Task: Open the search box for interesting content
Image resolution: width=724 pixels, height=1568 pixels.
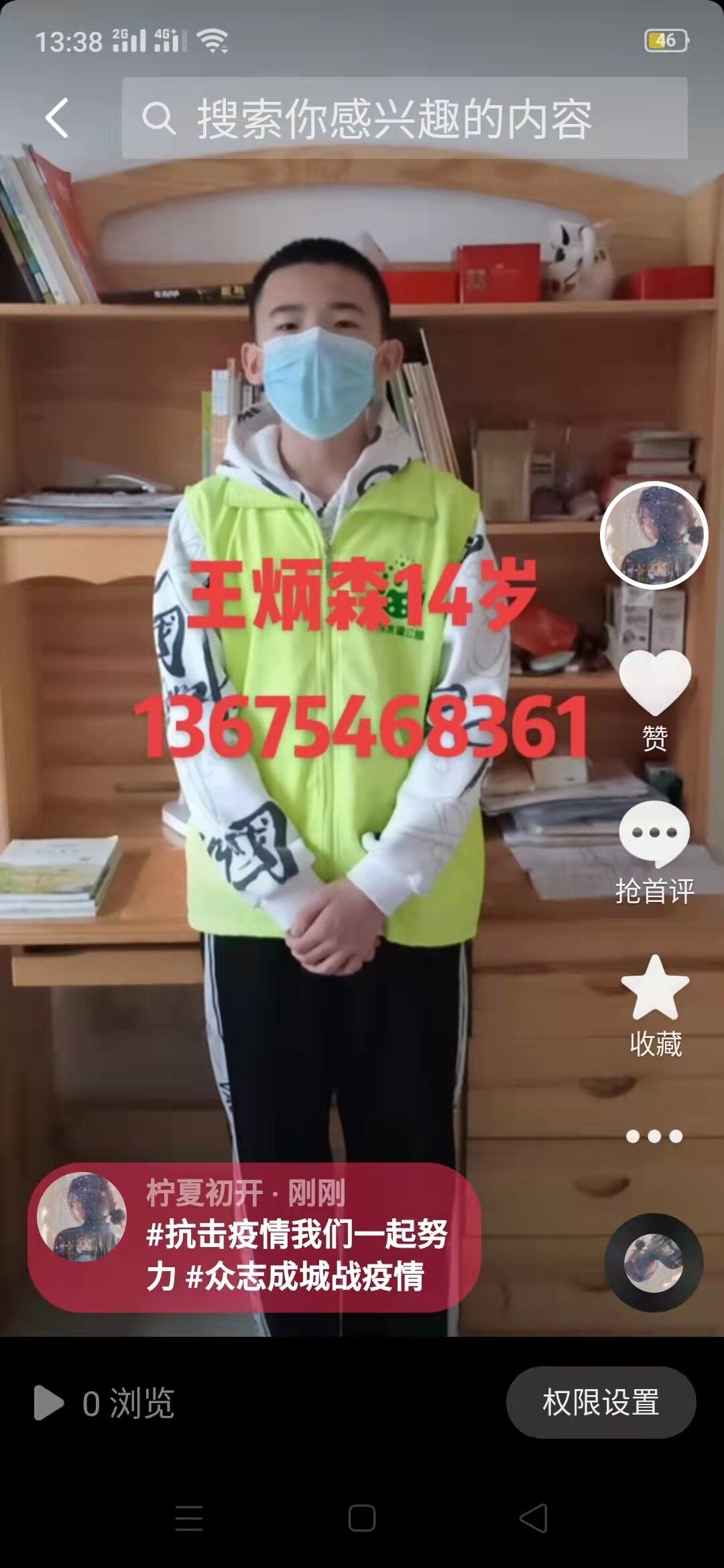Action: (404, 118)
